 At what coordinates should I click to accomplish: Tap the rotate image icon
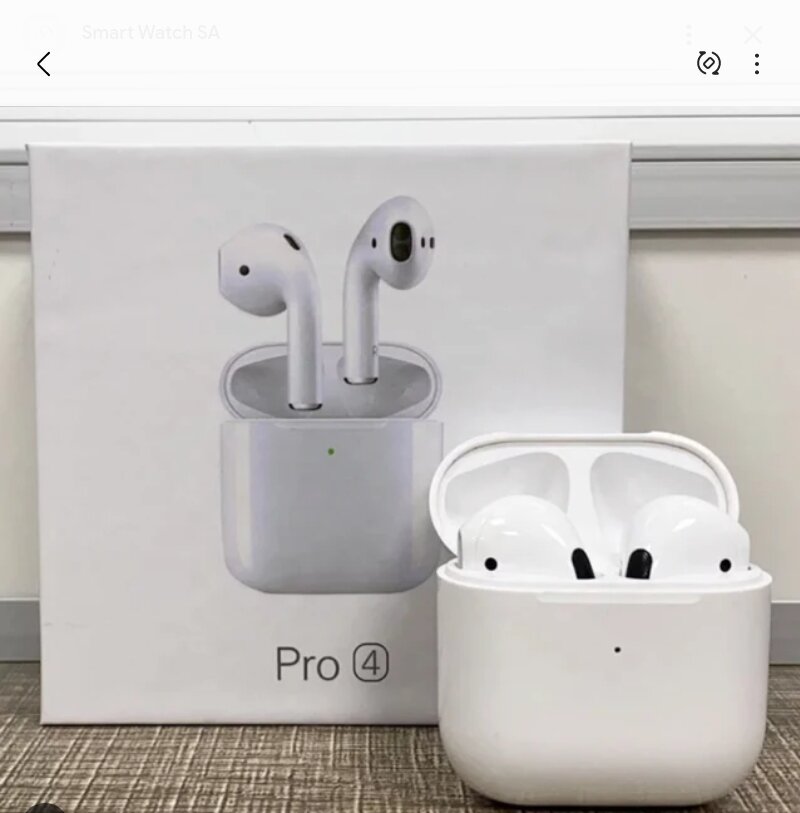coord(708,64)
